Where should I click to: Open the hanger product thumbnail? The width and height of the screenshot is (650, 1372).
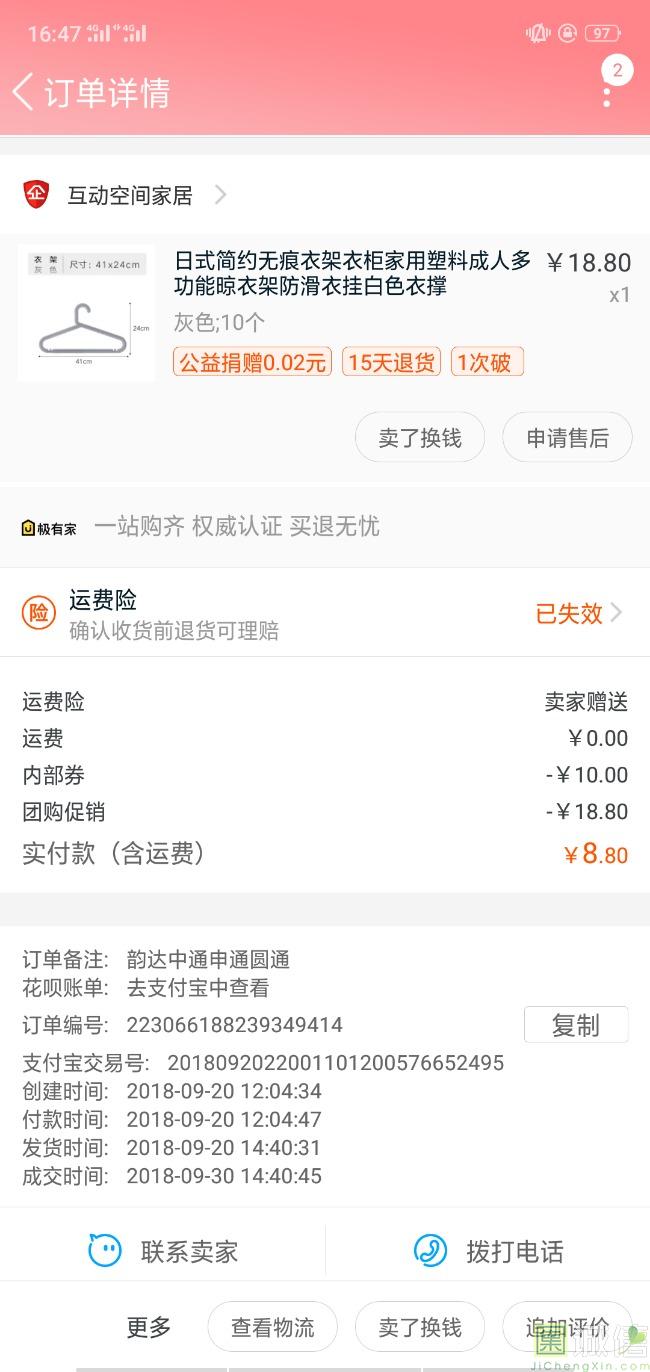87,312
